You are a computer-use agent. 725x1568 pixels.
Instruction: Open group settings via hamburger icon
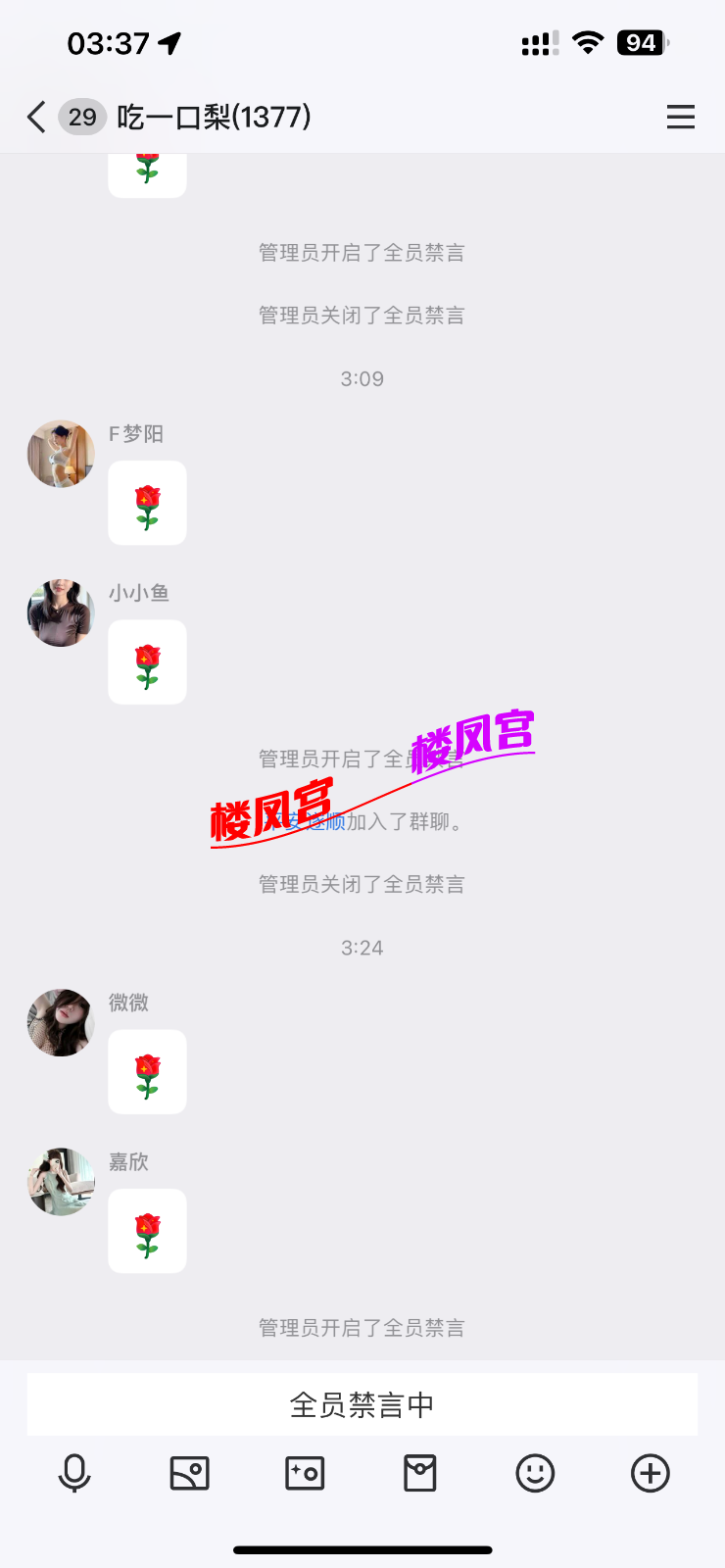tap(681, 117)
